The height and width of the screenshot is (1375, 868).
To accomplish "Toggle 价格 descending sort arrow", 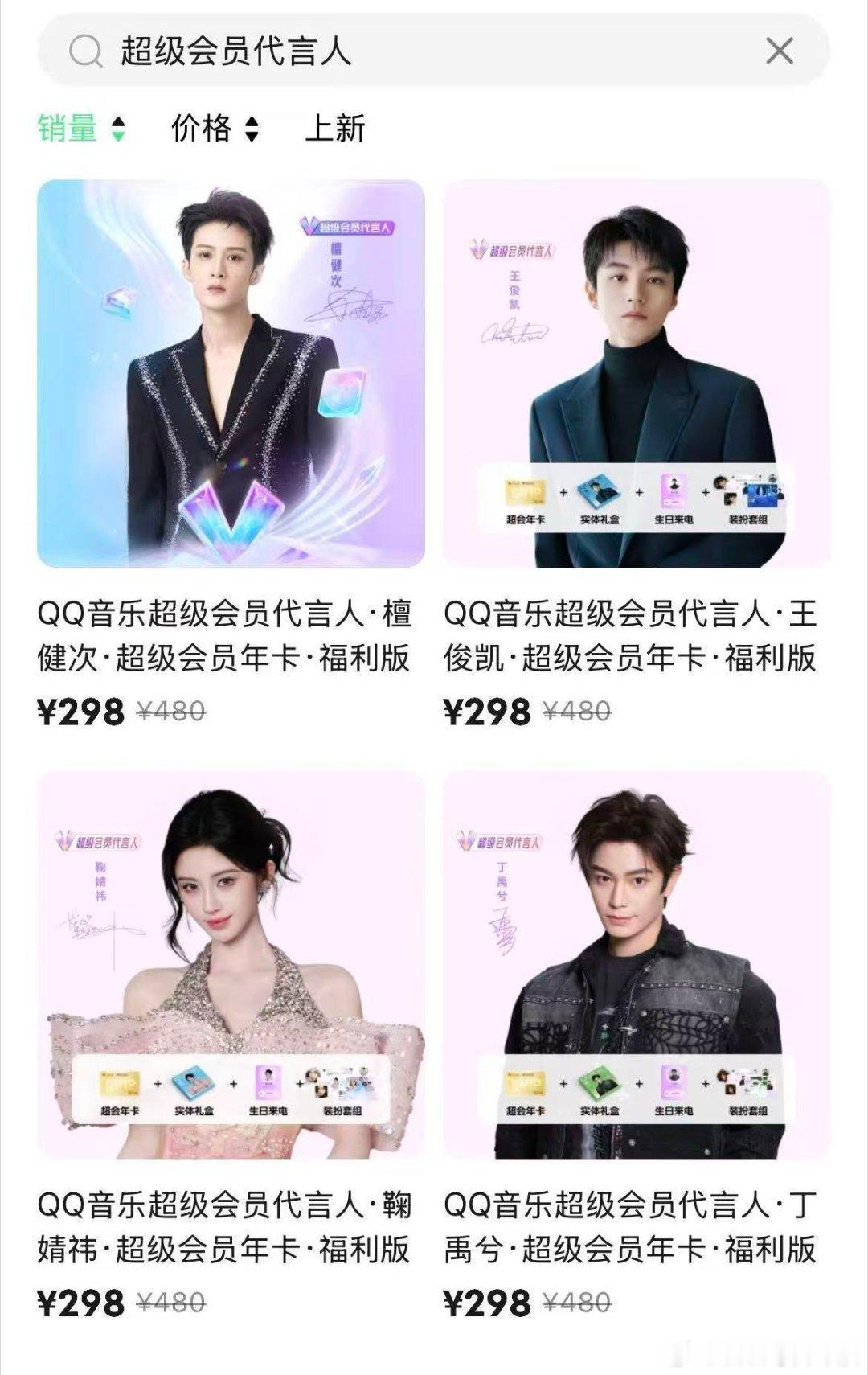I will 250,134.
